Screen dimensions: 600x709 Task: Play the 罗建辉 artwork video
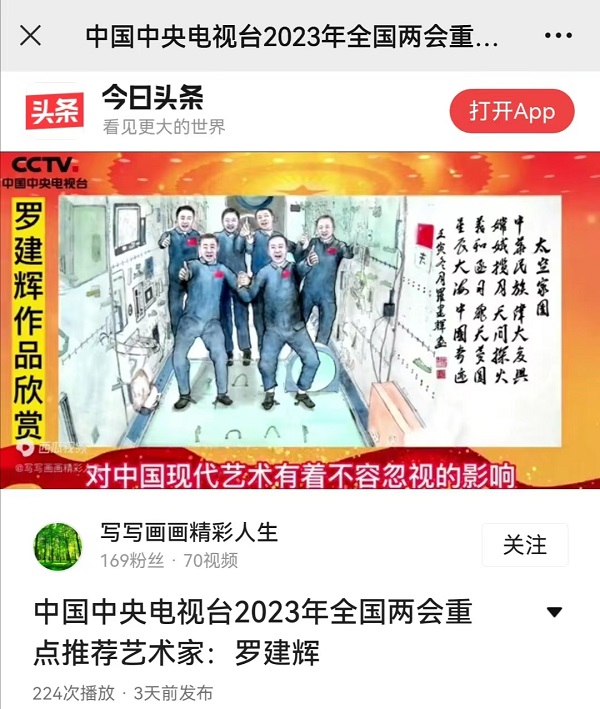tap(300, 320)
